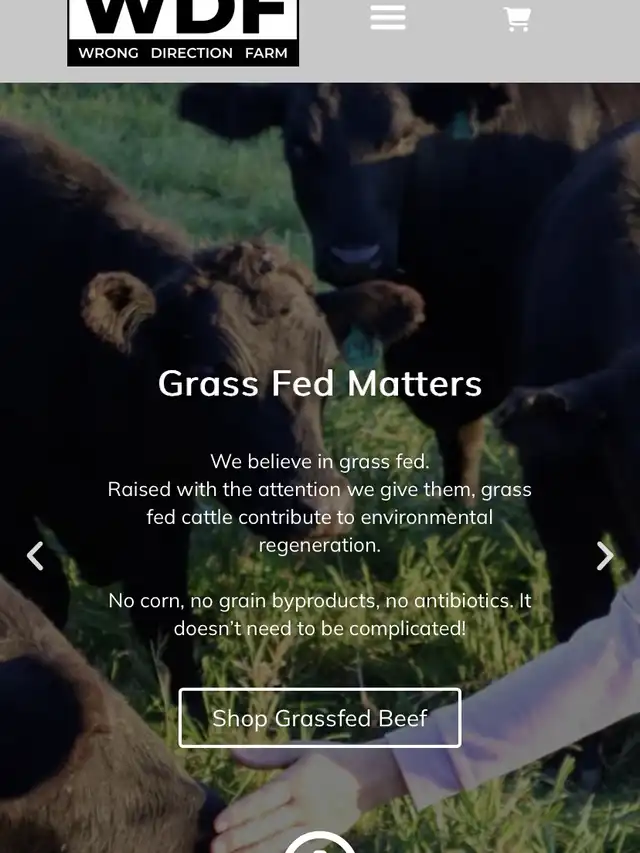Tap Shop Grassfed Beef button
Screen dimensions: 640x853
pos(320,718)
